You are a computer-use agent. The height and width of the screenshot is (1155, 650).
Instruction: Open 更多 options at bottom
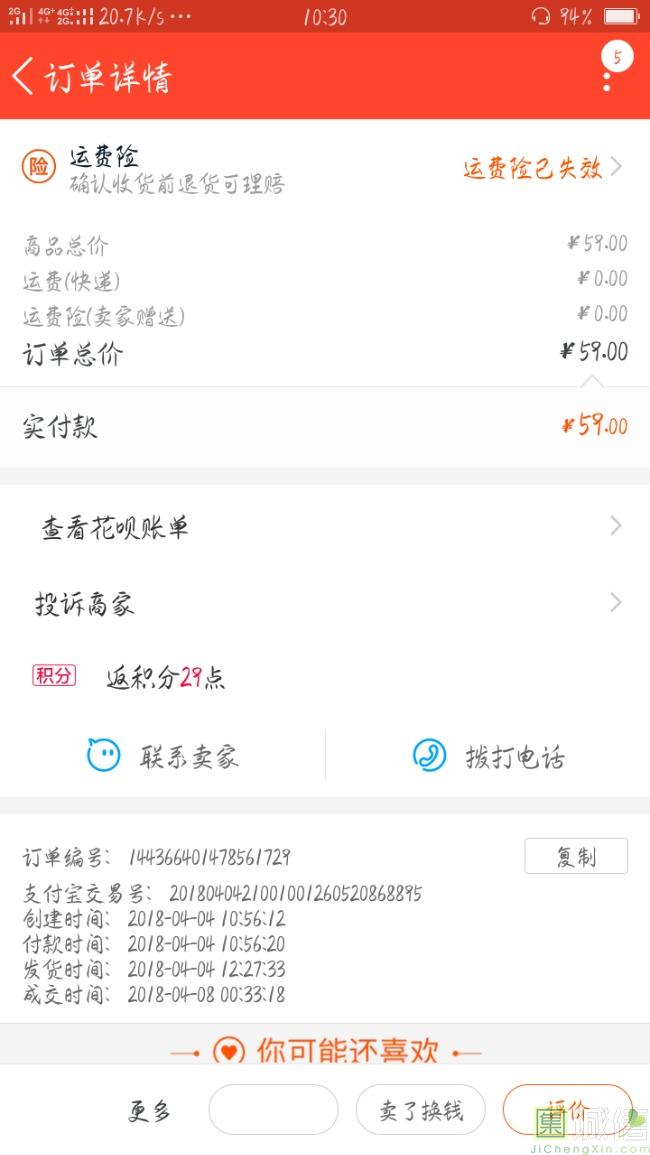[149, 1110]
